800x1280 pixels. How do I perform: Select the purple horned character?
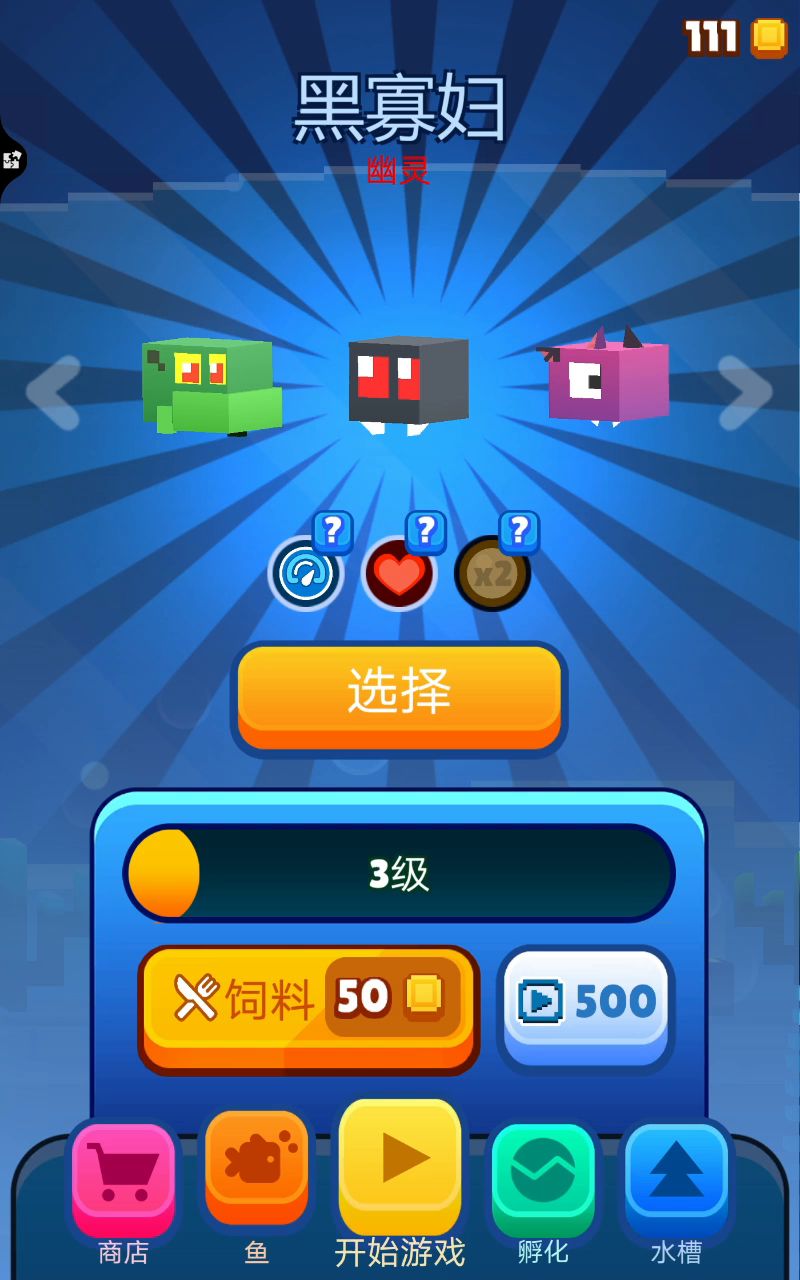607,379
